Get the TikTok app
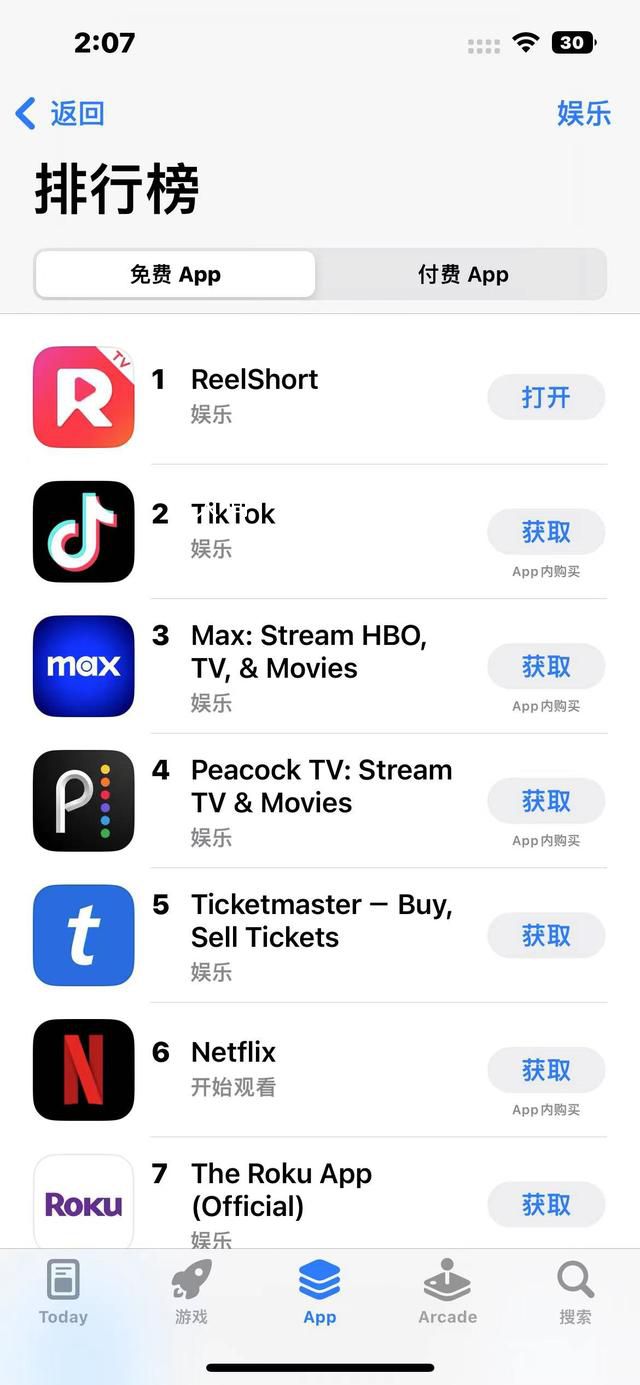 (546, 532)
